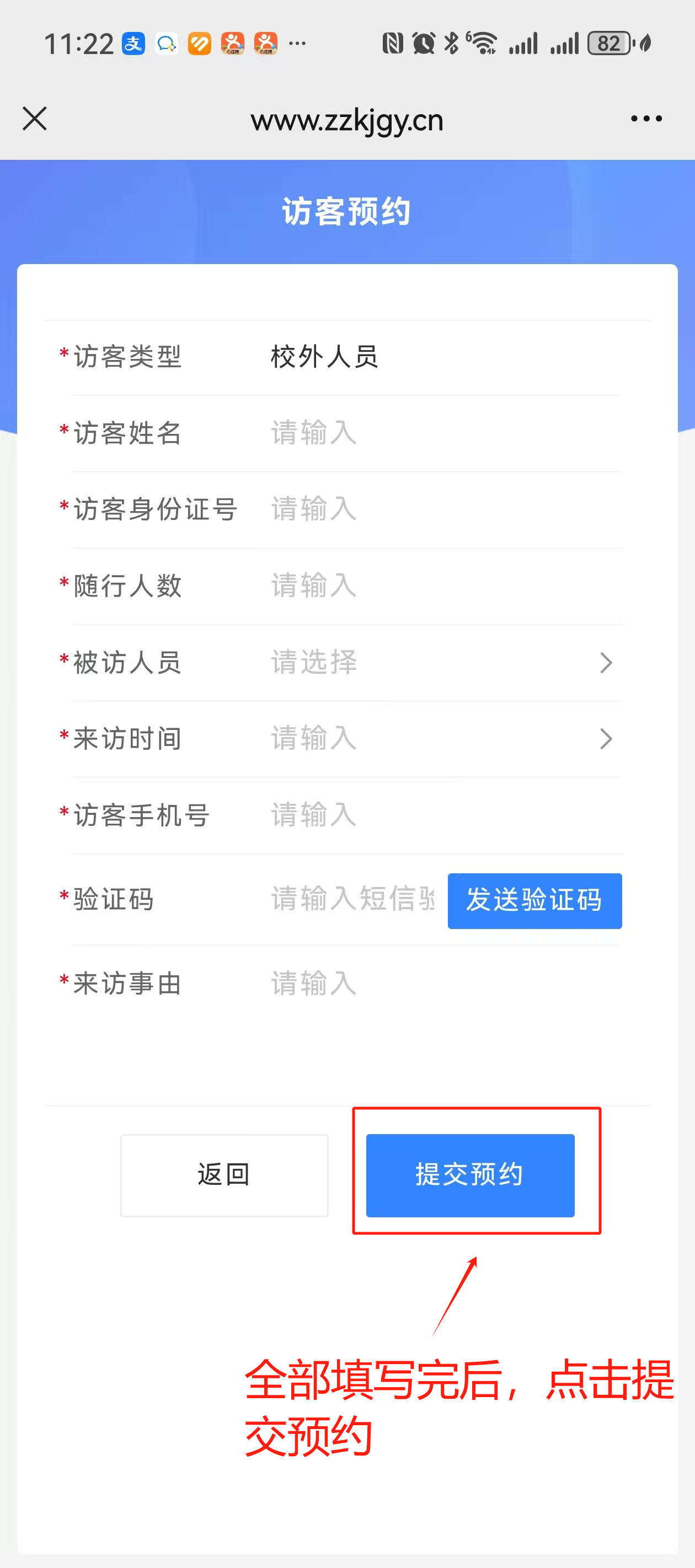Close the web page with the X icon
Screen dimensions: 695x1568
coord(35,118)
